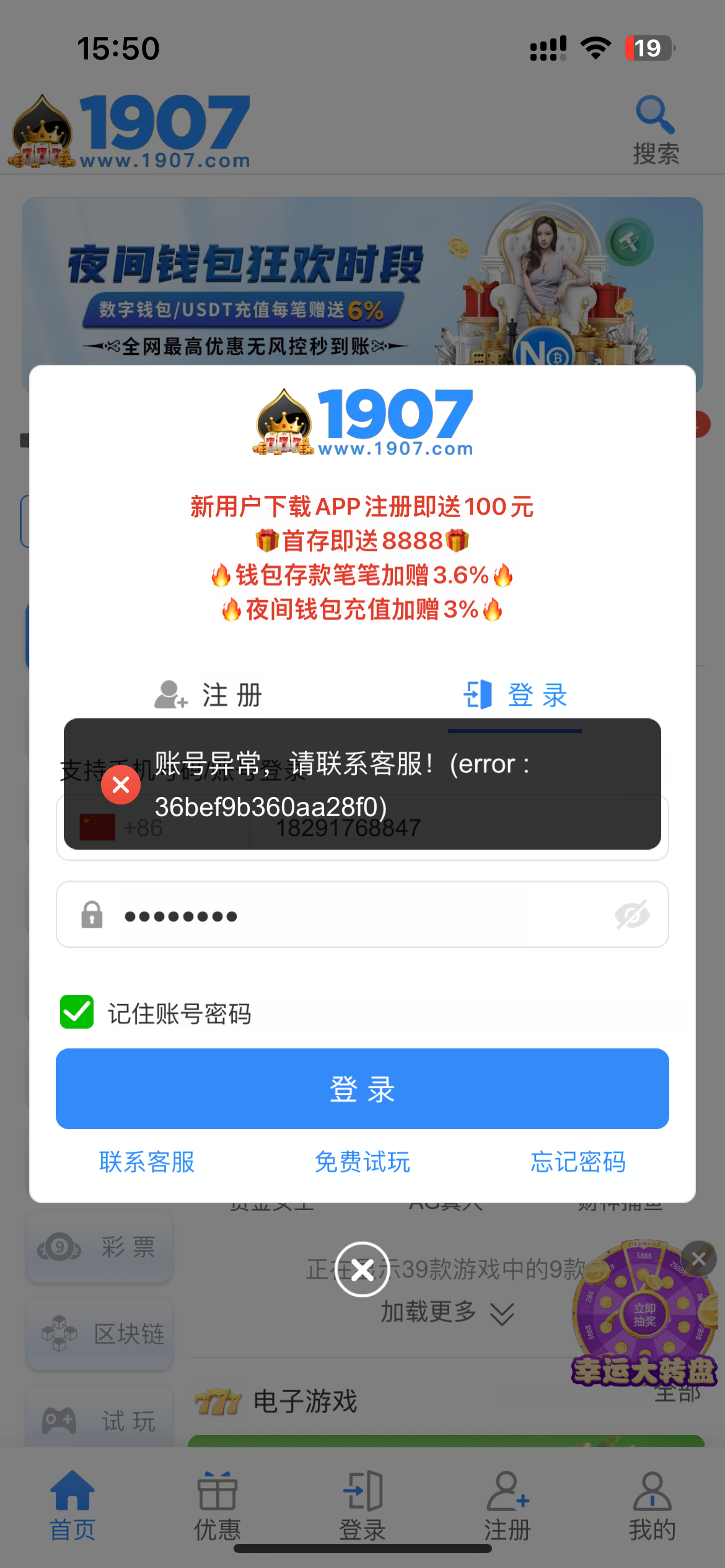The image size is (725, 1568).
Task: Open the search via the magnifier icon
Action: 656,117
